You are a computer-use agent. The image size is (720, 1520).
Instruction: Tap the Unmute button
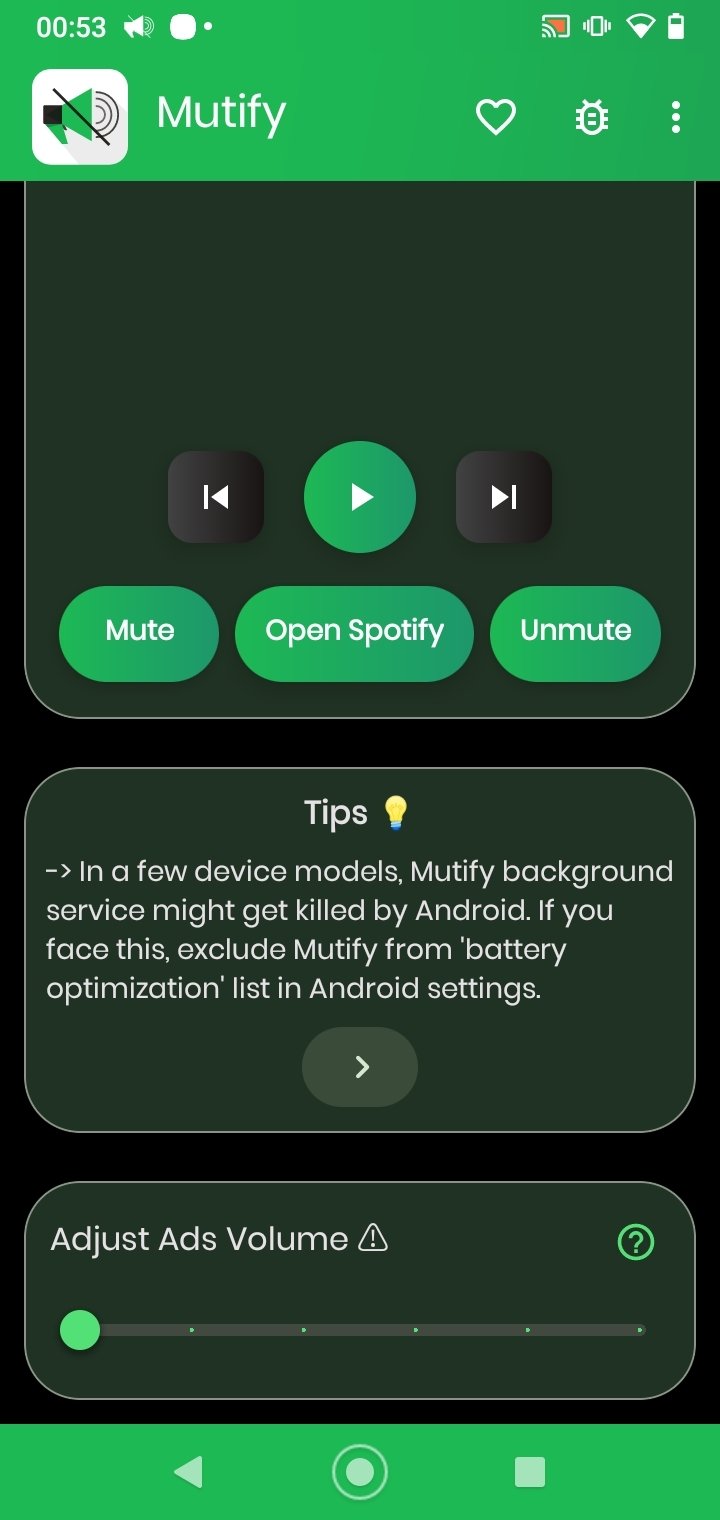coord(575,633)
